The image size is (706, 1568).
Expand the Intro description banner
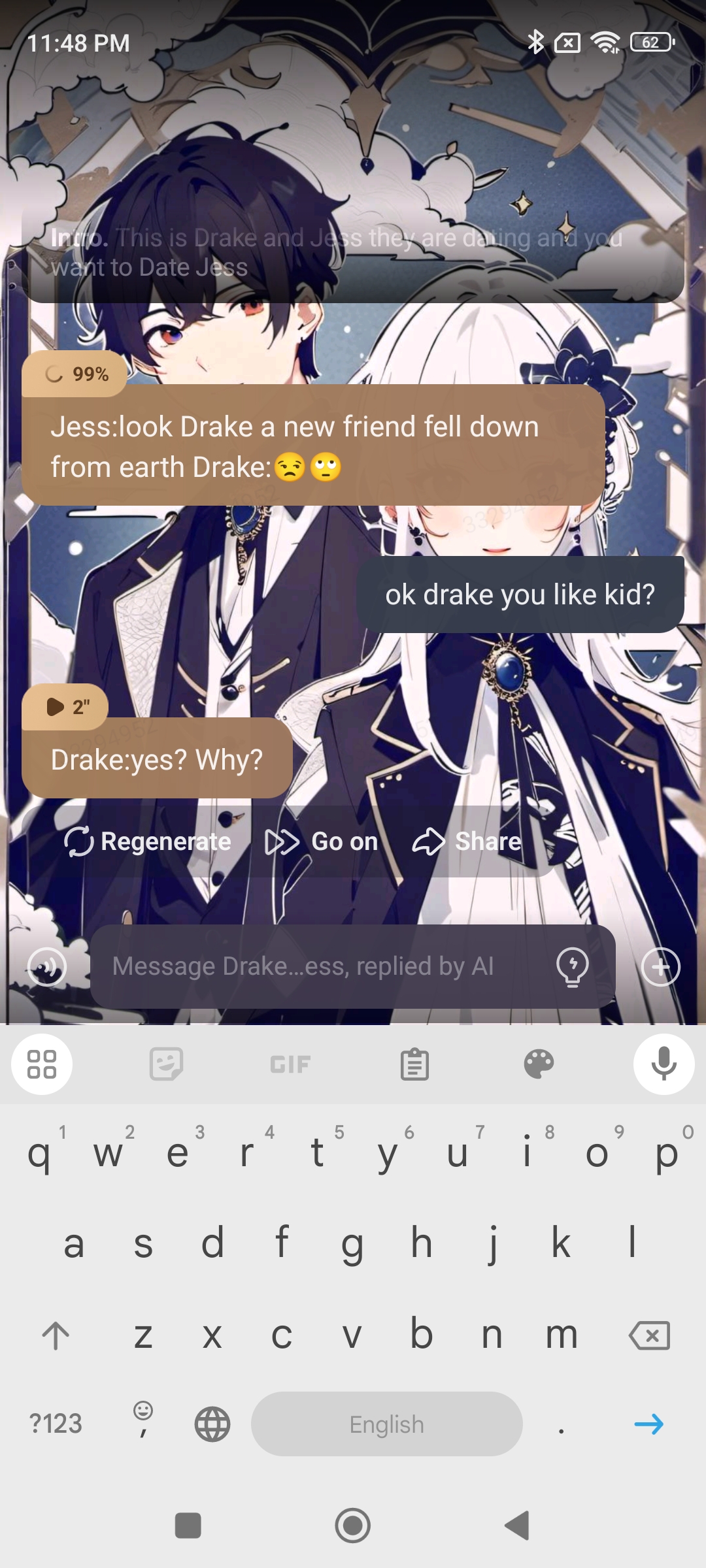click(353, 253)
